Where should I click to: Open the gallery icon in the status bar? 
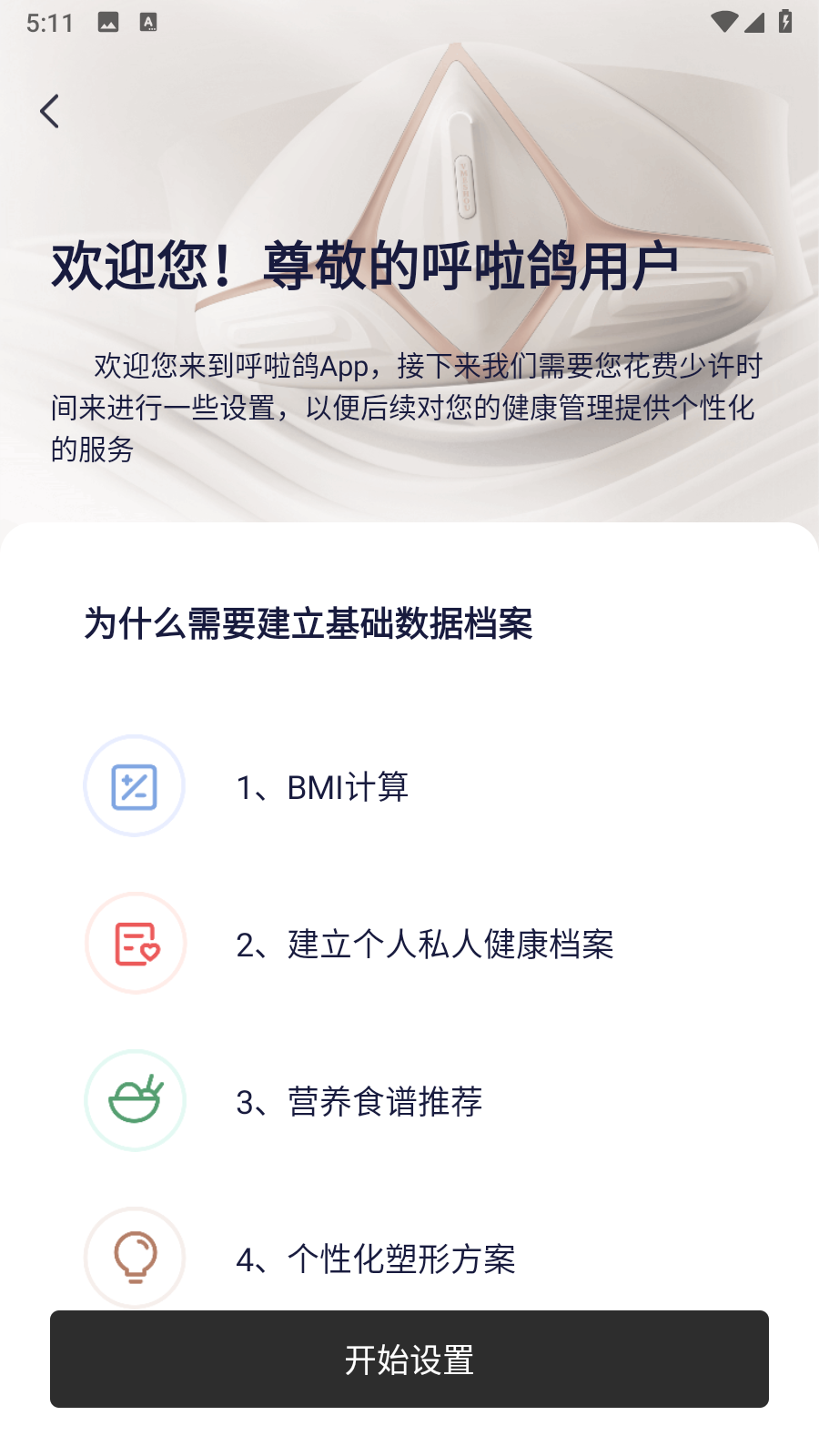(x=109, y=23)
